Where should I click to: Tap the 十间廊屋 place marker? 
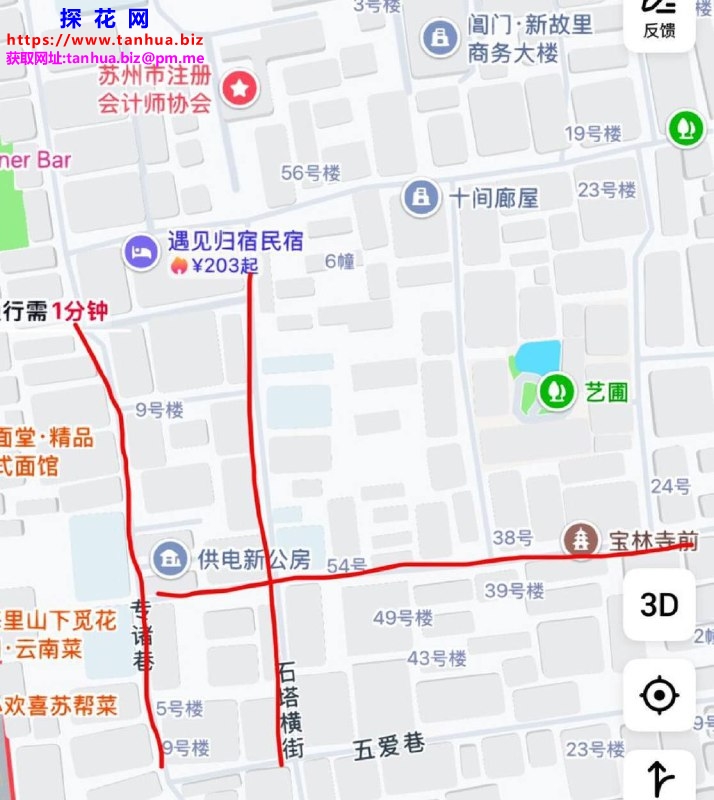422,197
